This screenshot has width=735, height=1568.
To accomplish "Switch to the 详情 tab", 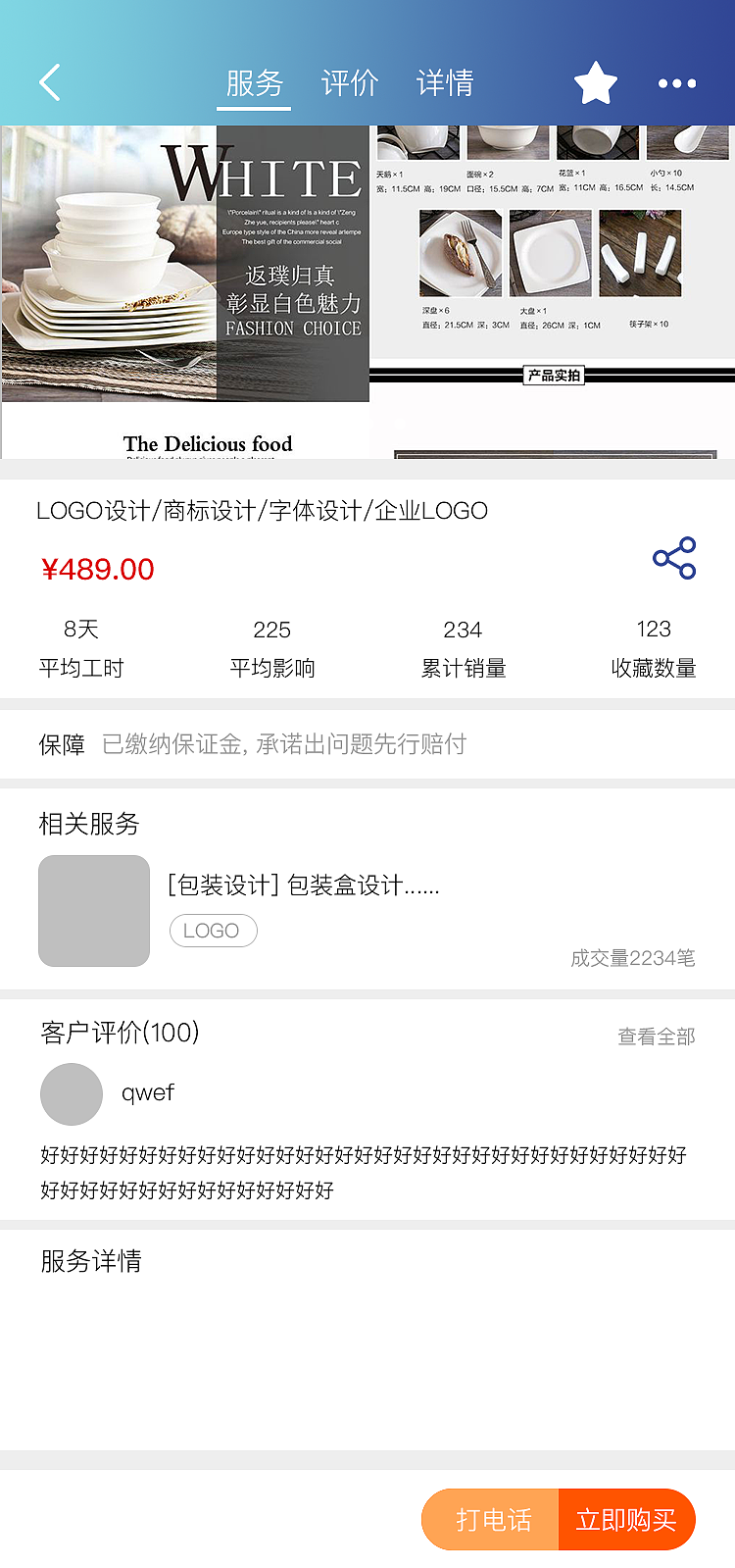I will [446, 84].
